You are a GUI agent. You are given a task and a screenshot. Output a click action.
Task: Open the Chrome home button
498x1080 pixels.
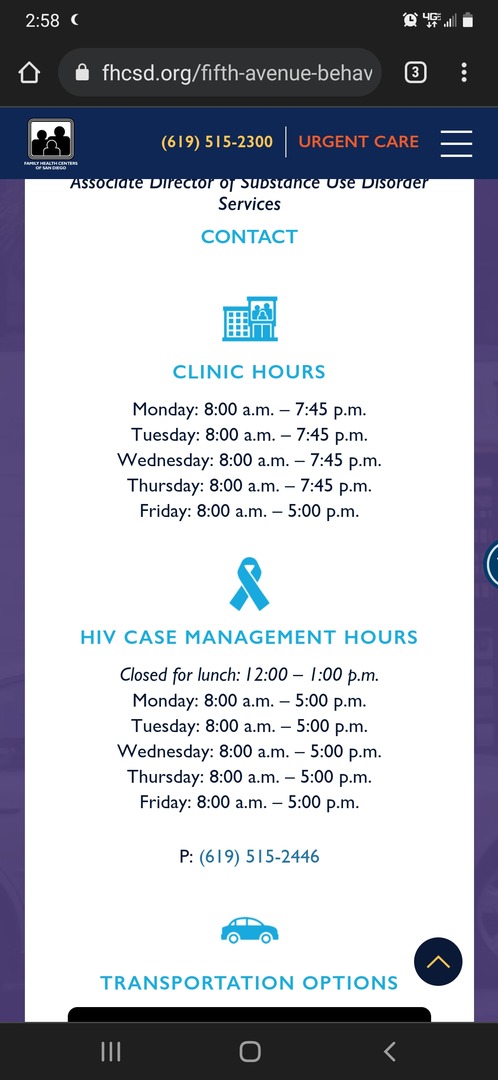29,72
